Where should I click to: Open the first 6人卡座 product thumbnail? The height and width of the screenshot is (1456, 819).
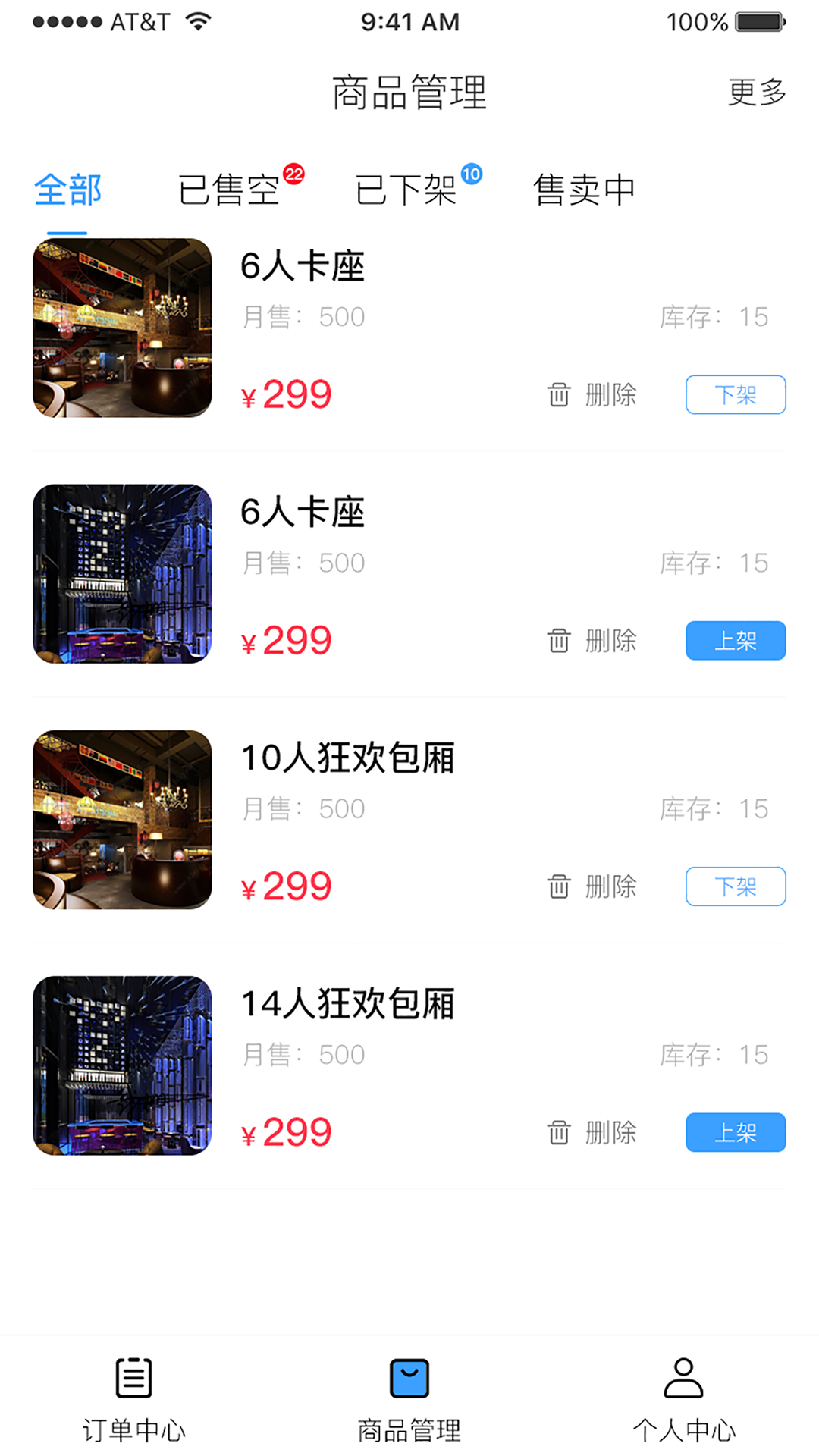(122, 329)
